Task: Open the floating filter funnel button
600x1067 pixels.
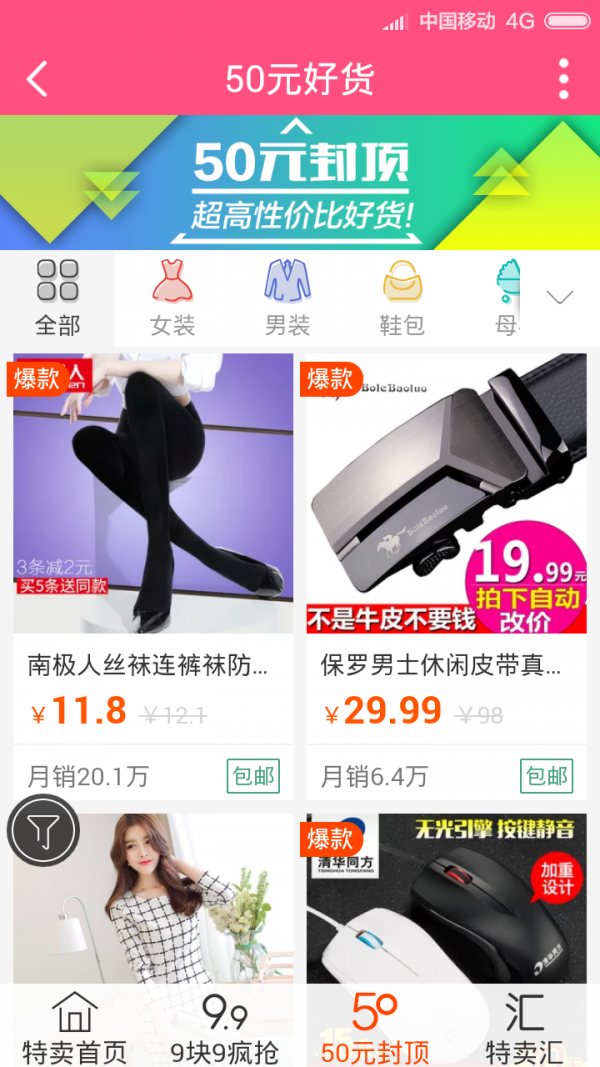Action: pyautogui.click(x=43, y=829)
